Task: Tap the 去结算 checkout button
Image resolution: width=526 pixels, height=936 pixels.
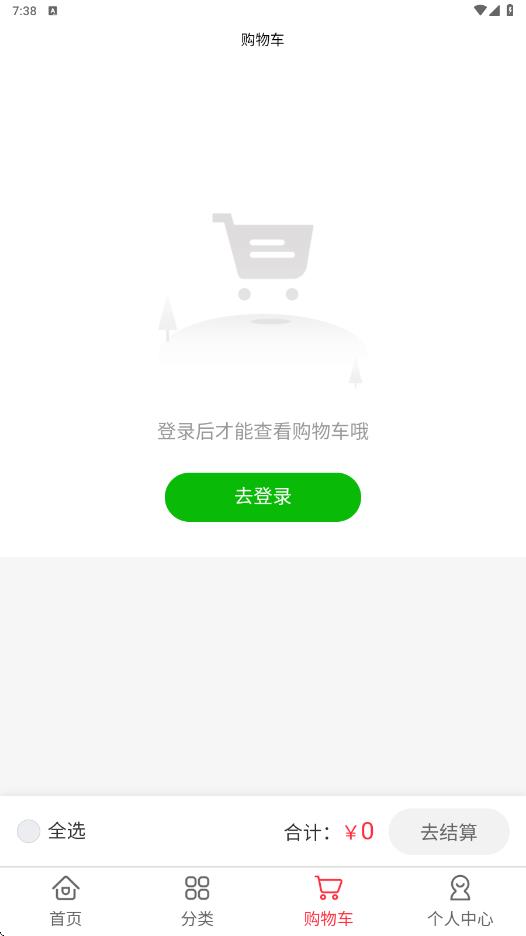Action: pos(449,832)
